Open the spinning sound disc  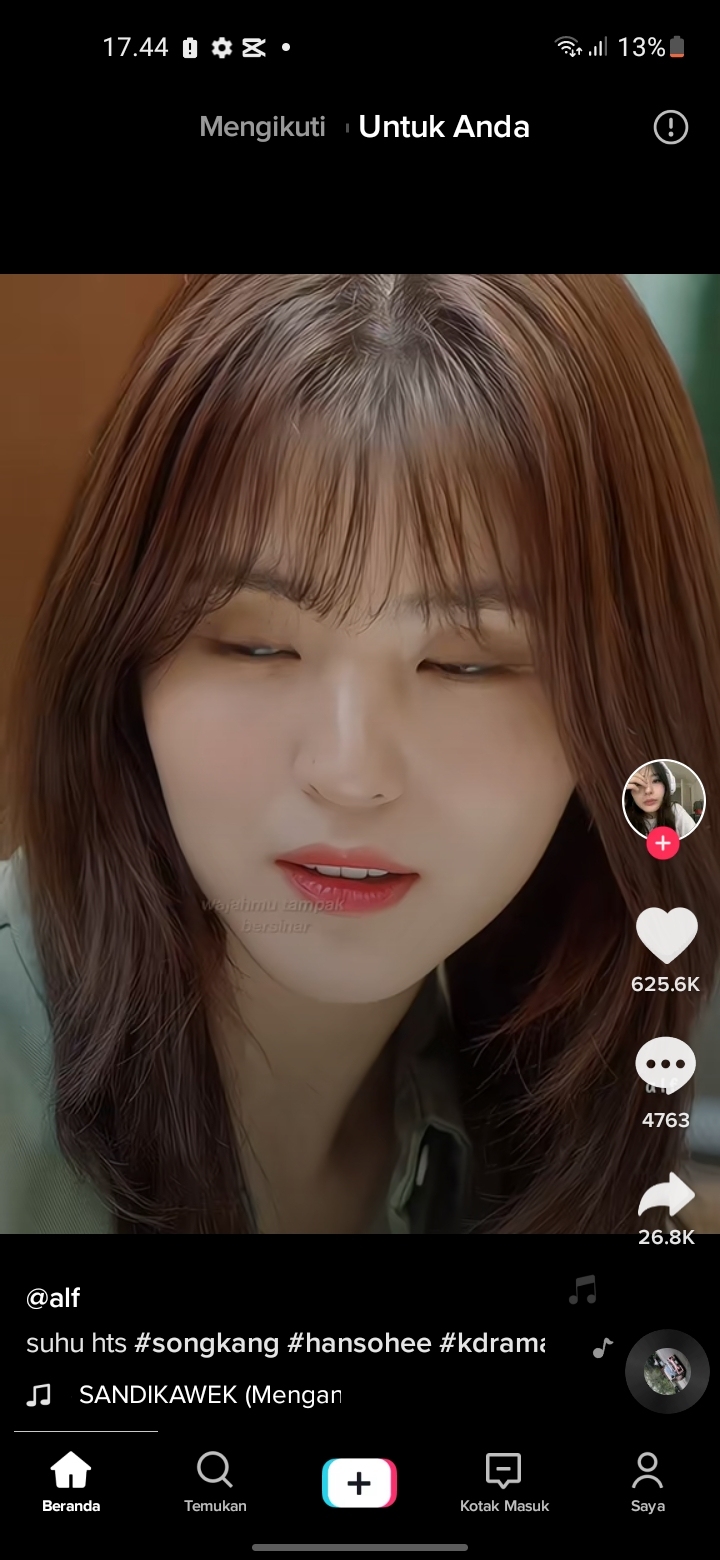[x=667, y=1371]
